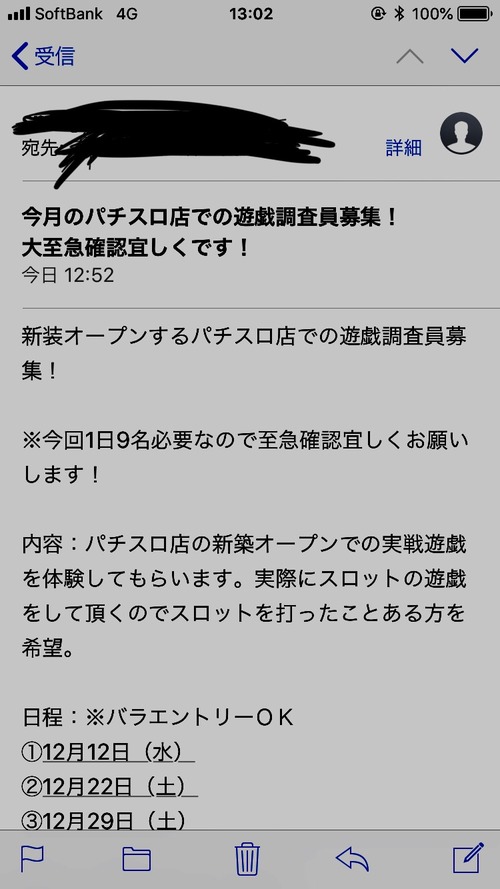Flag this email
Viewport: 500px width, 889px height.
click(32, 860)
